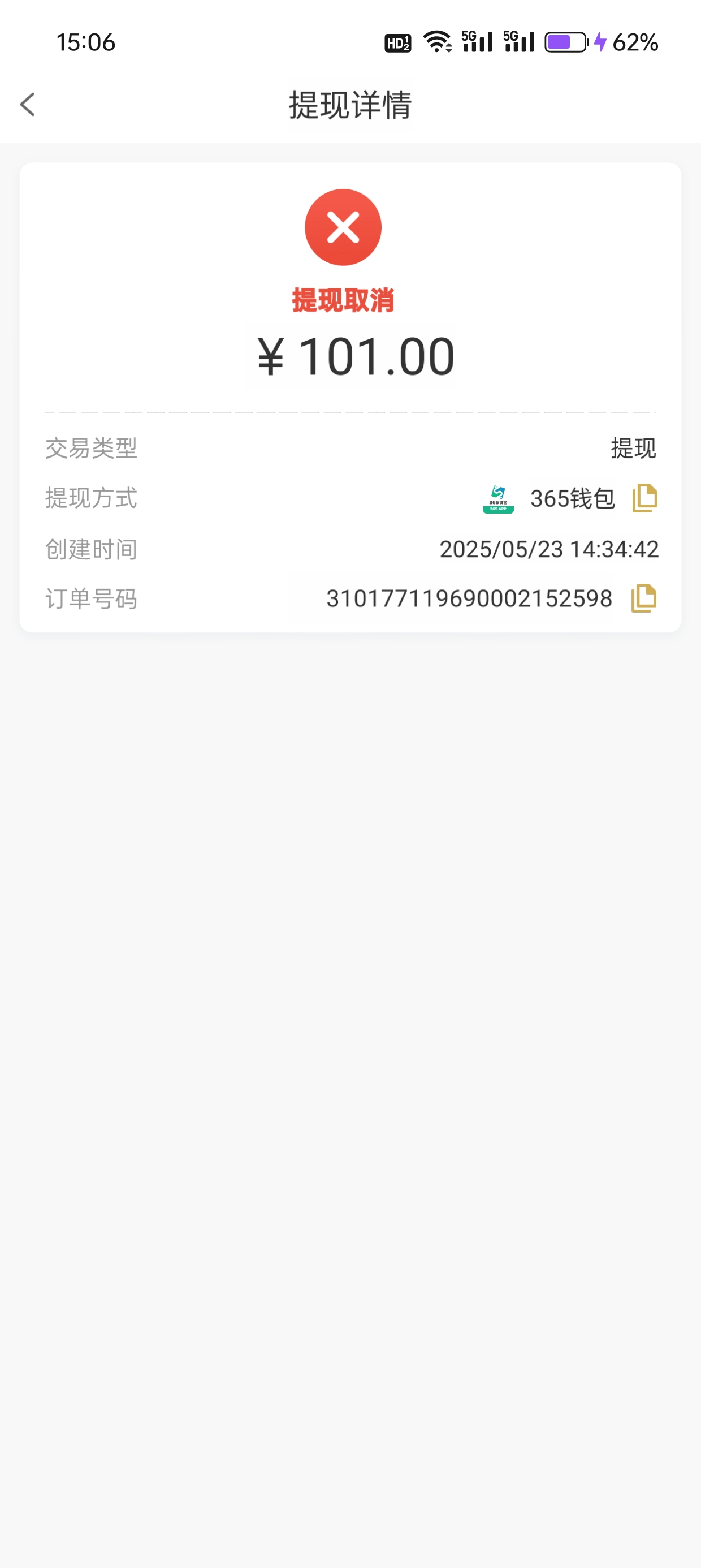This screenshot has width=701, height=1568.
Task: Tap the red withdrawal-cancelled X icon
Action: 343,226
